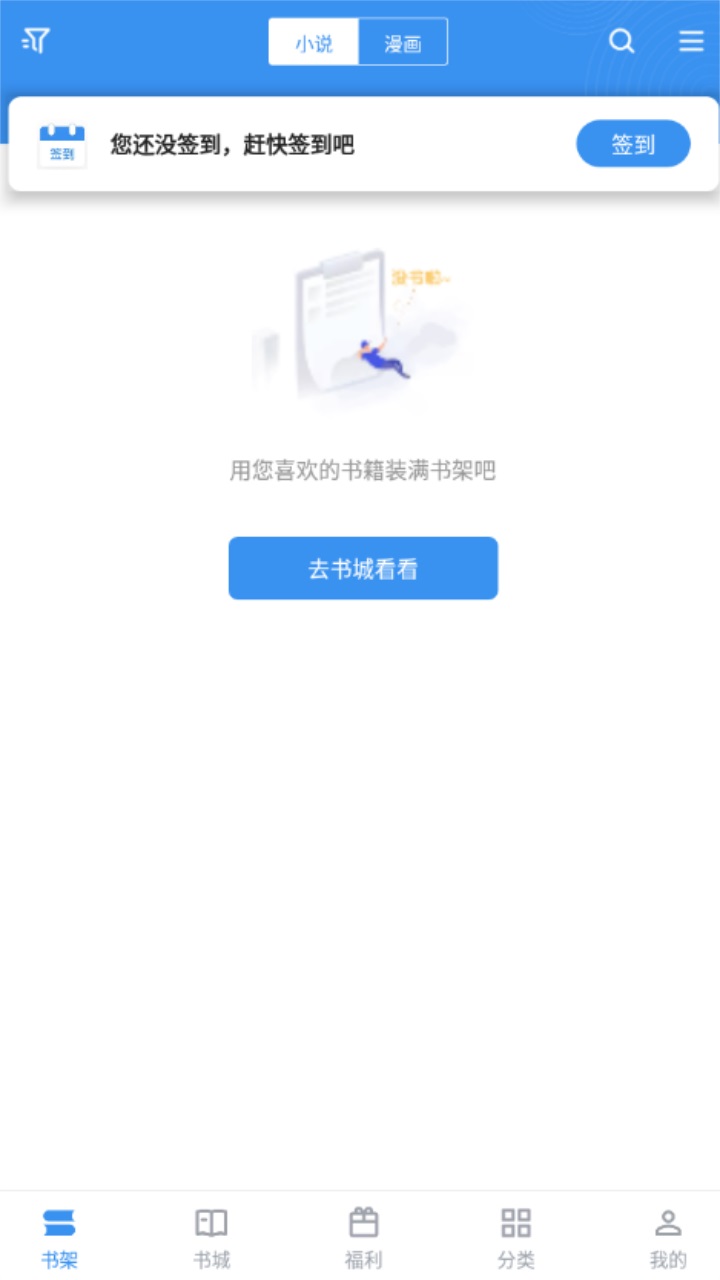Switch to the 漫画 comics tab

point(403,42)
